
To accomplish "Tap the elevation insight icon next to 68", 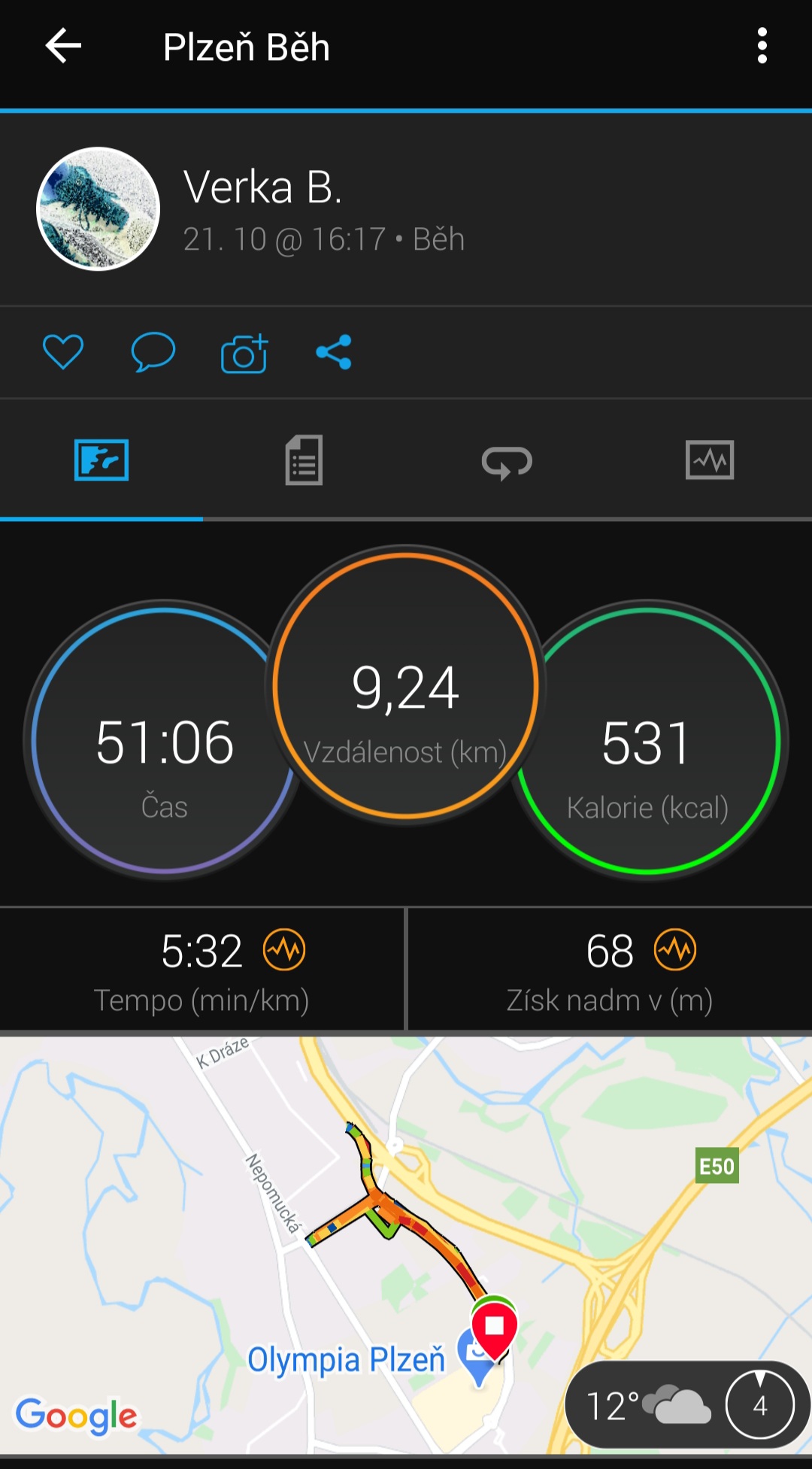I will (x=675, y=950).
